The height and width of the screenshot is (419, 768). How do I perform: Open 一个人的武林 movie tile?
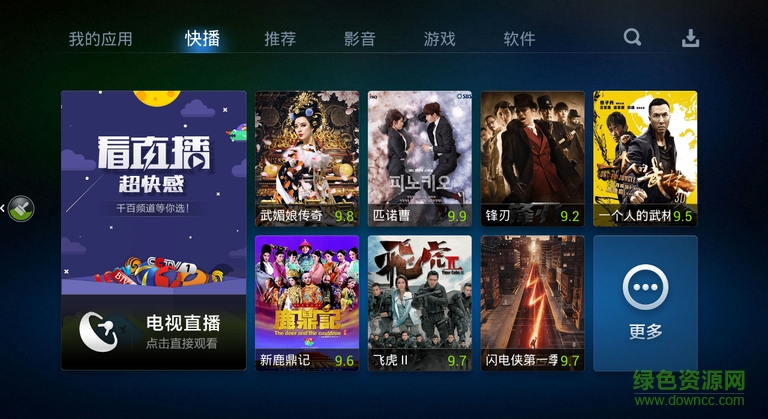coord(645,158)
